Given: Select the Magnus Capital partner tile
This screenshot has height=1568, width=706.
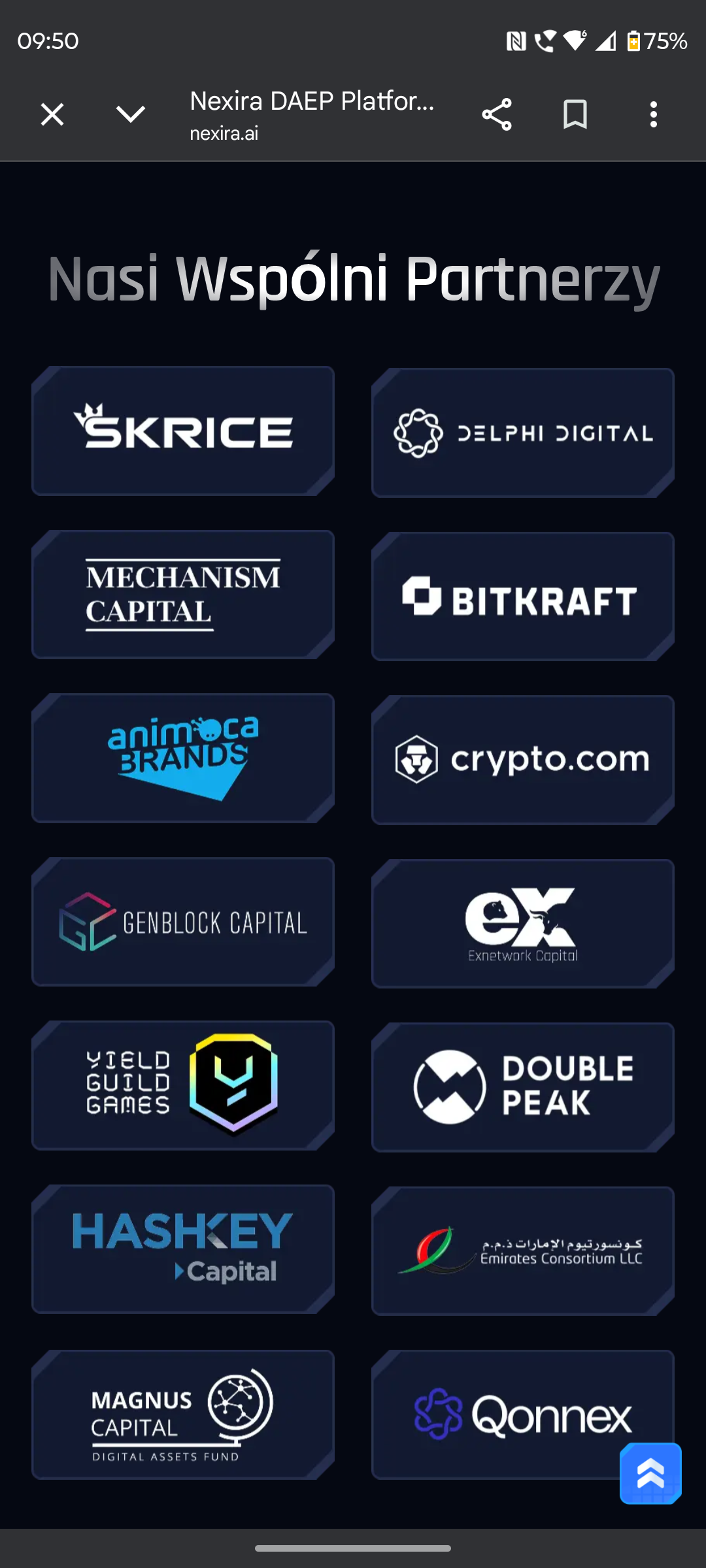Looking at the screenshot, I should click(183, 1414).
